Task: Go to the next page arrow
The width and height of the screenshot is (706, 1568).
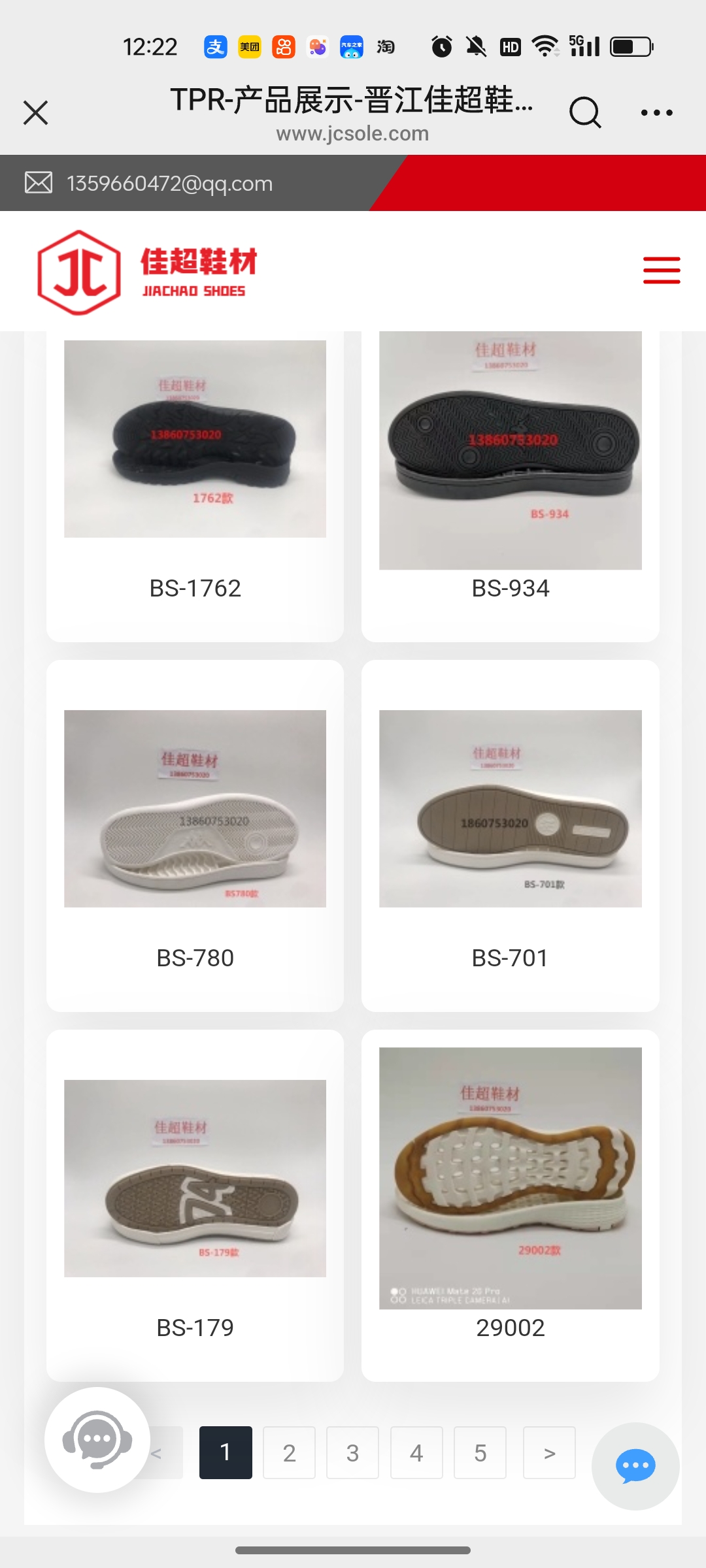Action: [549, 1452]
